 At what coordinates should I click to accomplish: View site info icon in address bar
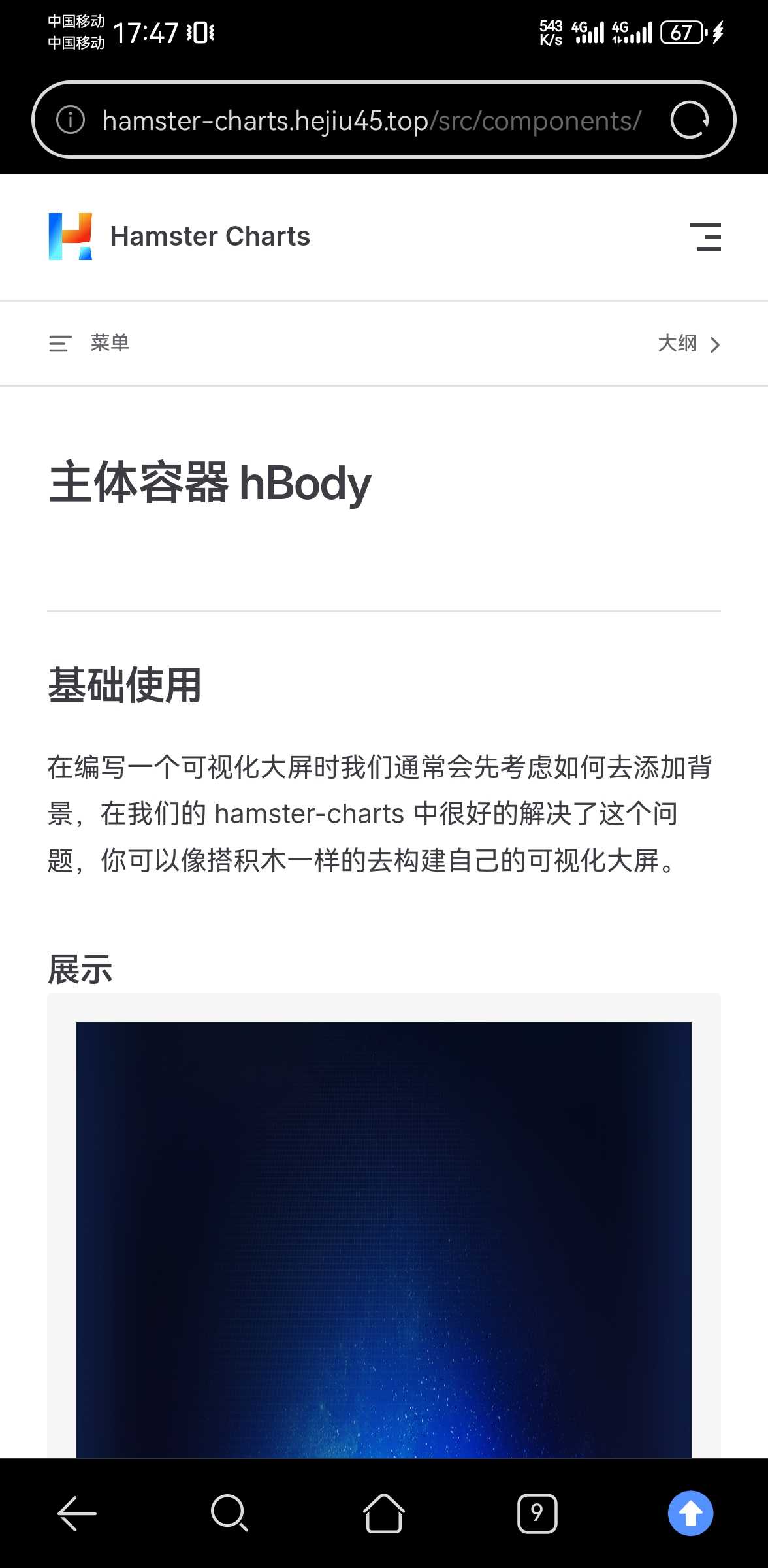[71, 120]
